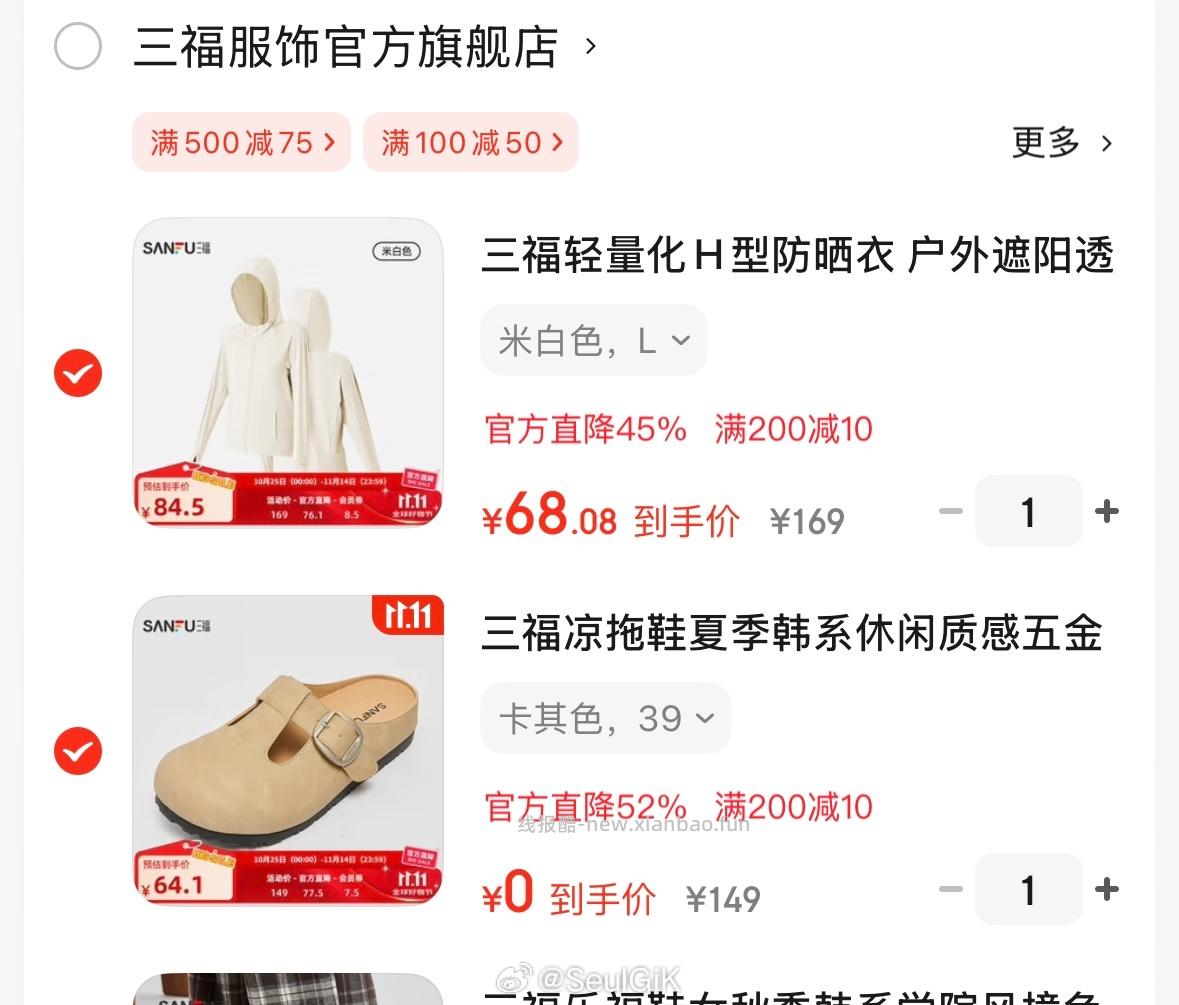Edit the quantity field for 凉拖鞋
The width and height of the screenshot is (1179, 1005).
coord(1028,889)
